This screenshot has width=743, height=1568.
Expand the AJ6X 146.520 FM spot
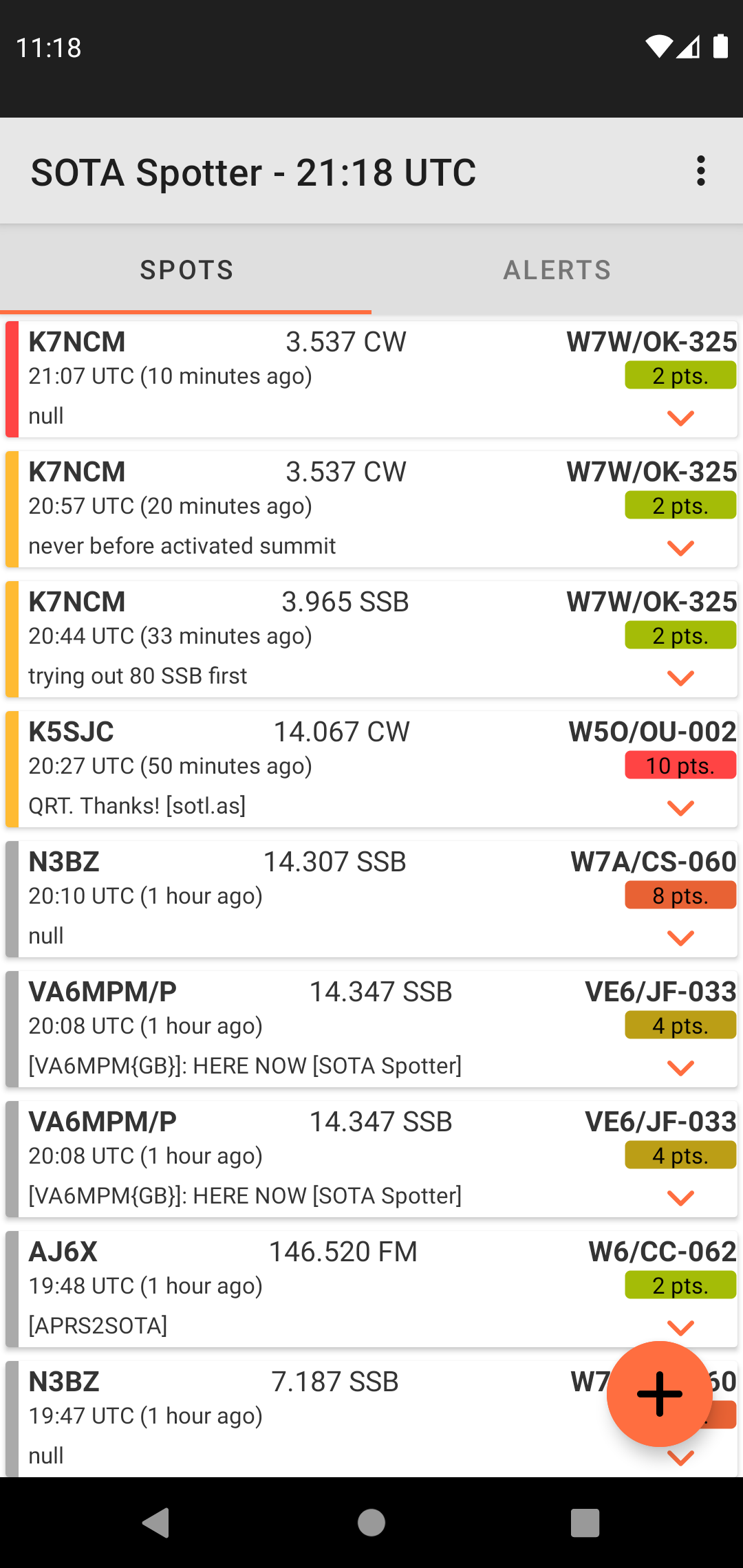pyautogui.click(x=680, y=1328)
